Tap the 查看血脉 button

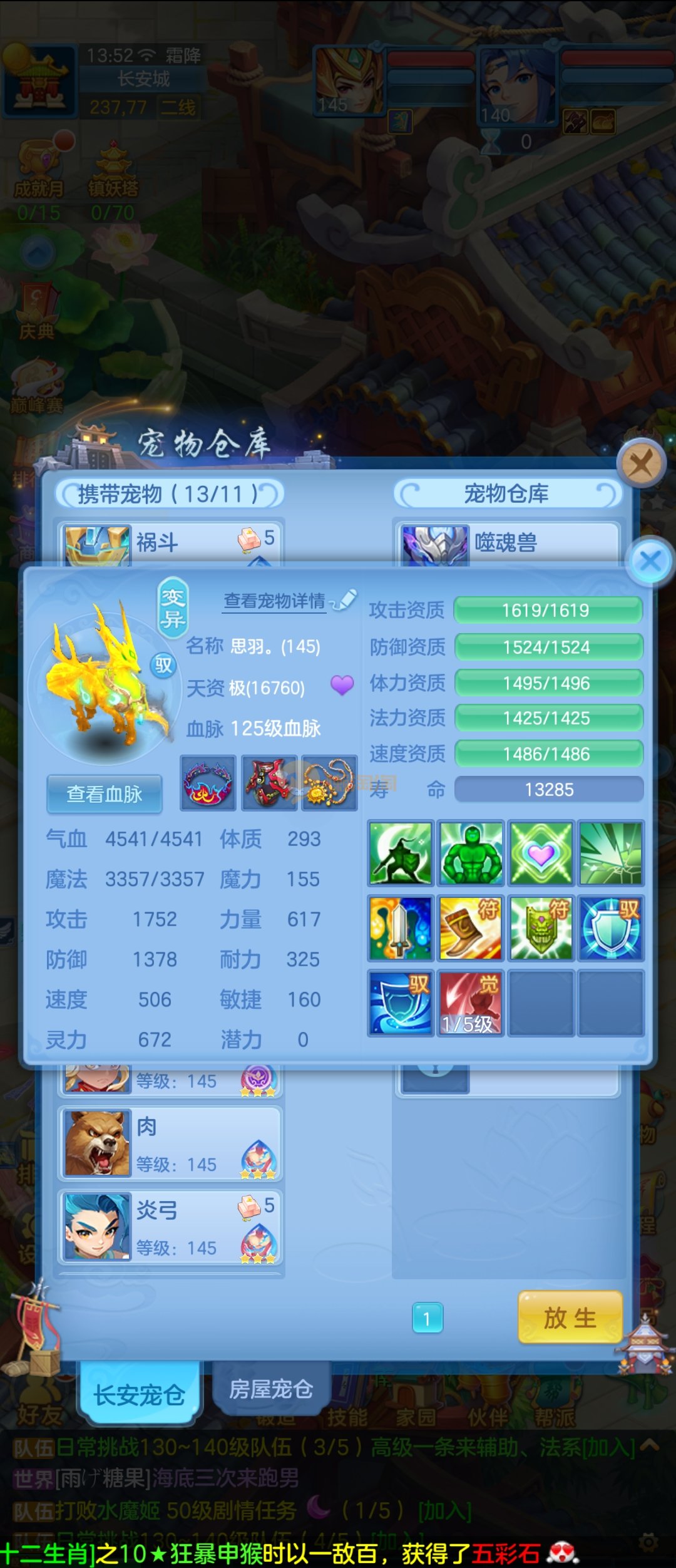pyautogui.click(x=105, y=794)
